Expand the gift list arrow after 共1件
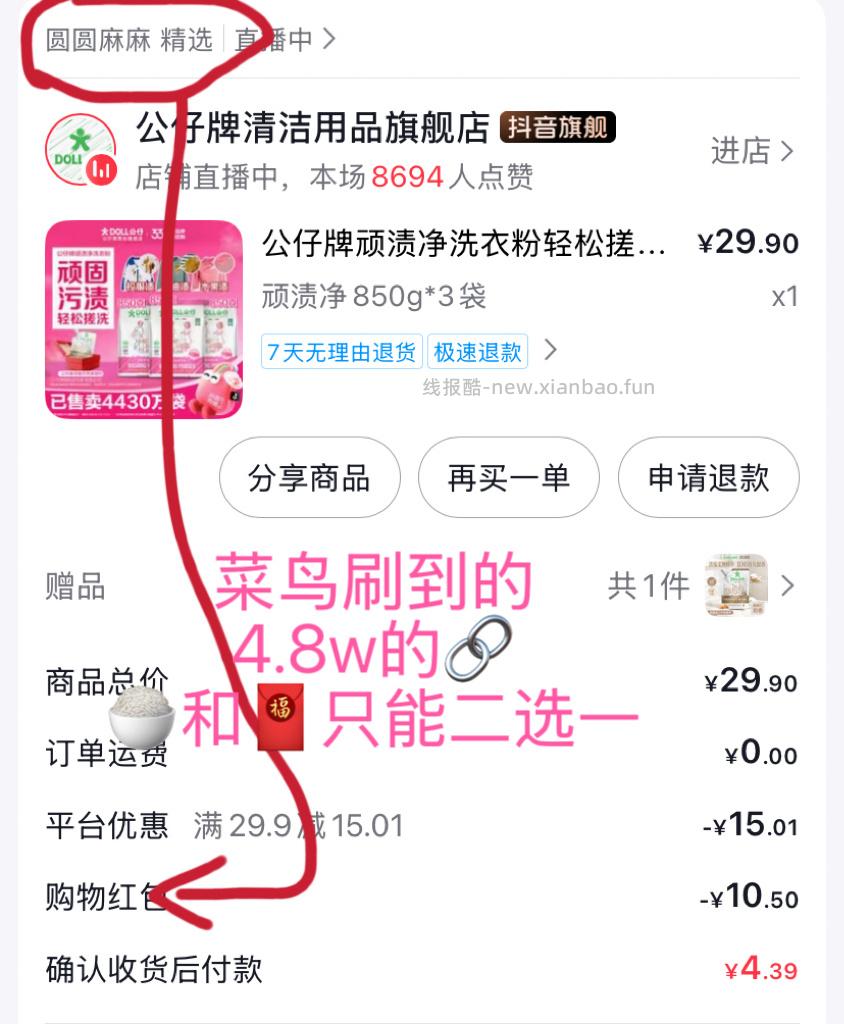 [787, 587]
